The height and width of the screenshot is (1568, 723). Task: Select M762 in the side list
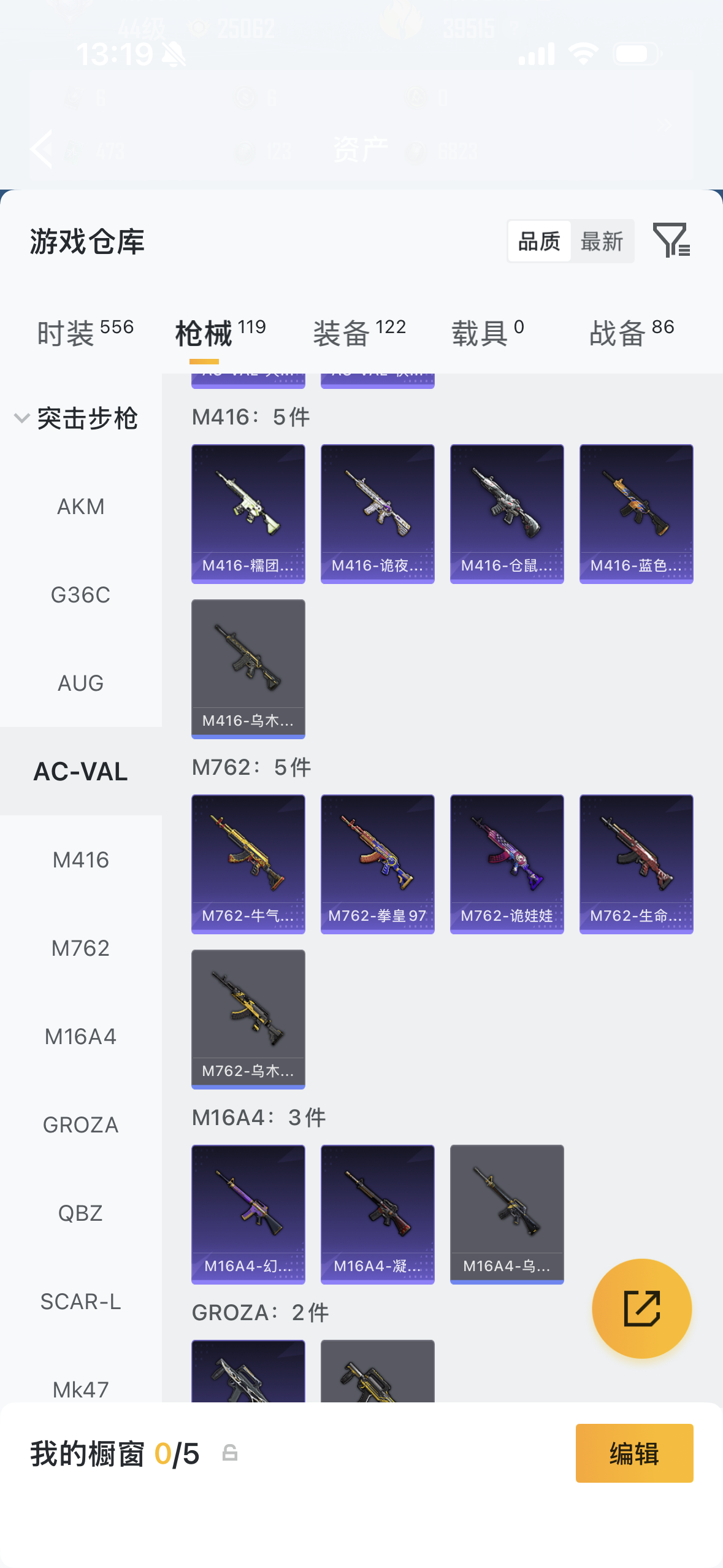pyautogui.click(x=81, y=948)
